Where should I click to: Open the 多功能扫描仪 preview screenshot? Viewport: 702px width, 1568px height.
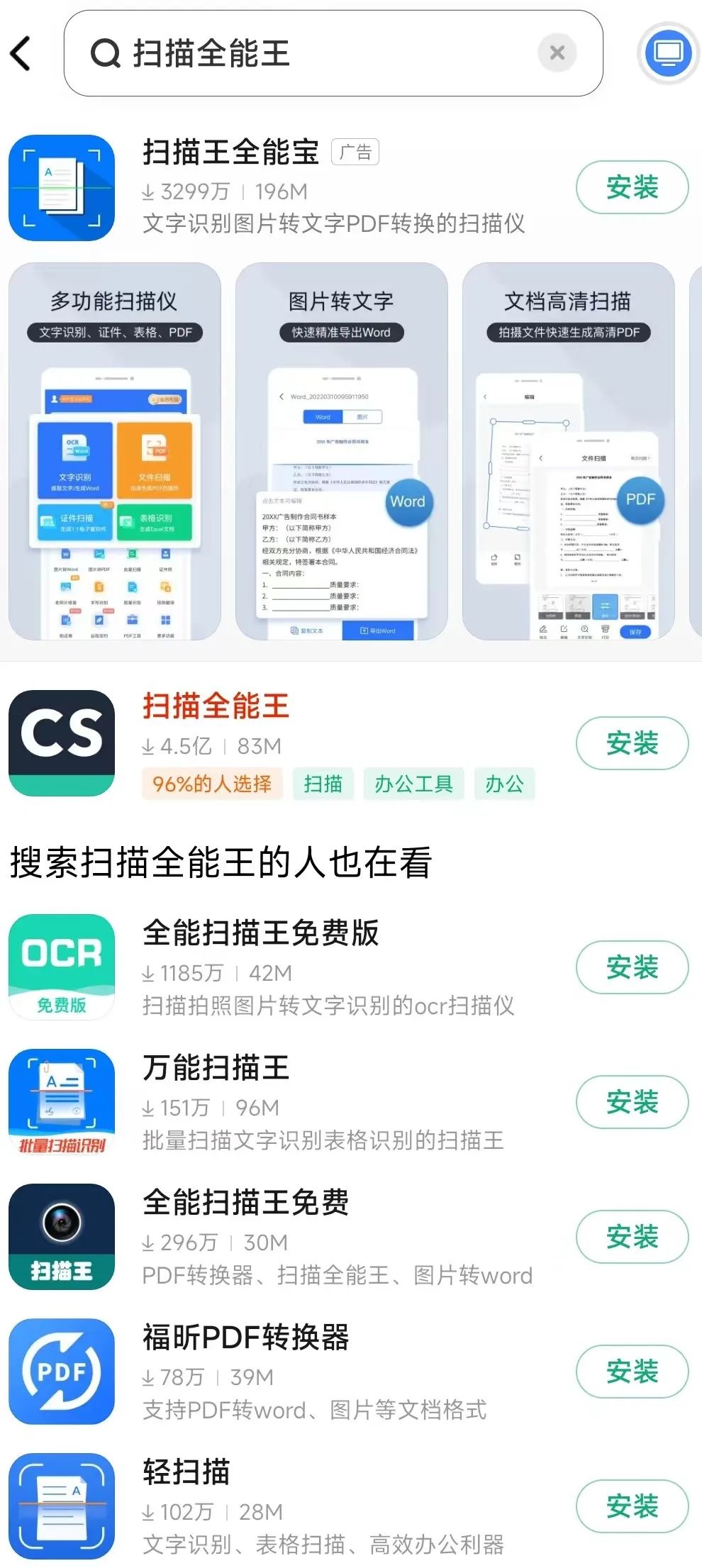pos(114,452)
